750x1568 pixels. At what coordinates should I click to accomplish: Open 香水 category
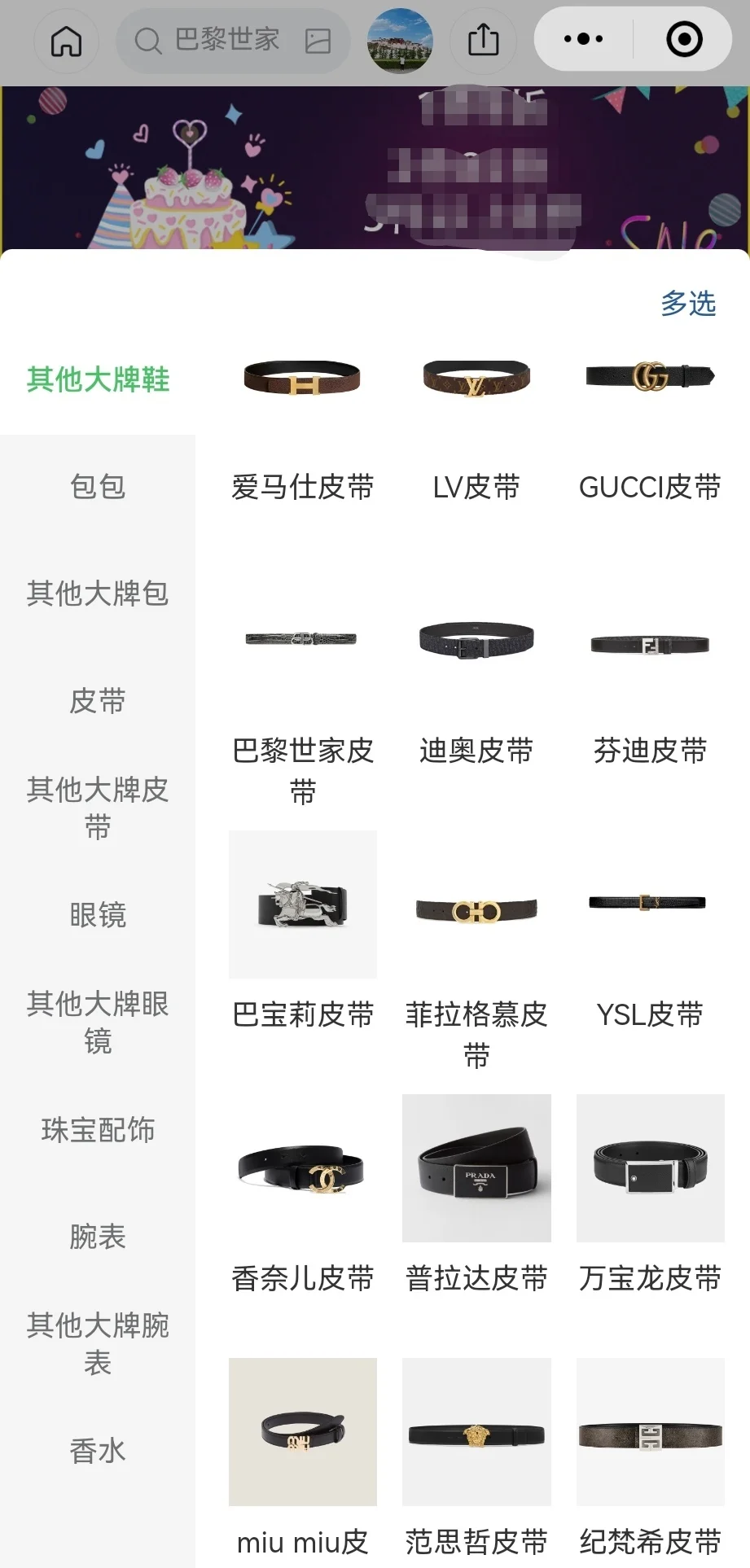click(x=98, y=1450)
